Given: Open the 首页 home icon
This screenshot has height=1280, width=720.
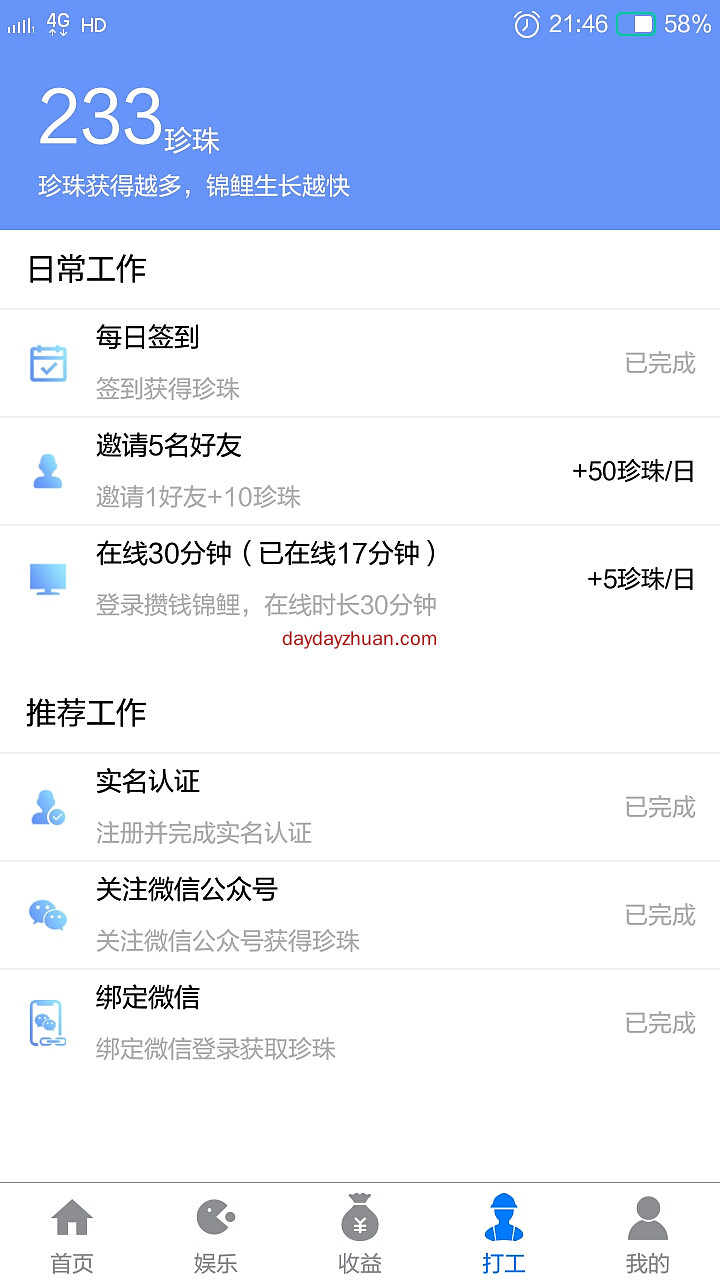Looking at the screenshot, I should pyautogui.click(x=71, y=1218).
